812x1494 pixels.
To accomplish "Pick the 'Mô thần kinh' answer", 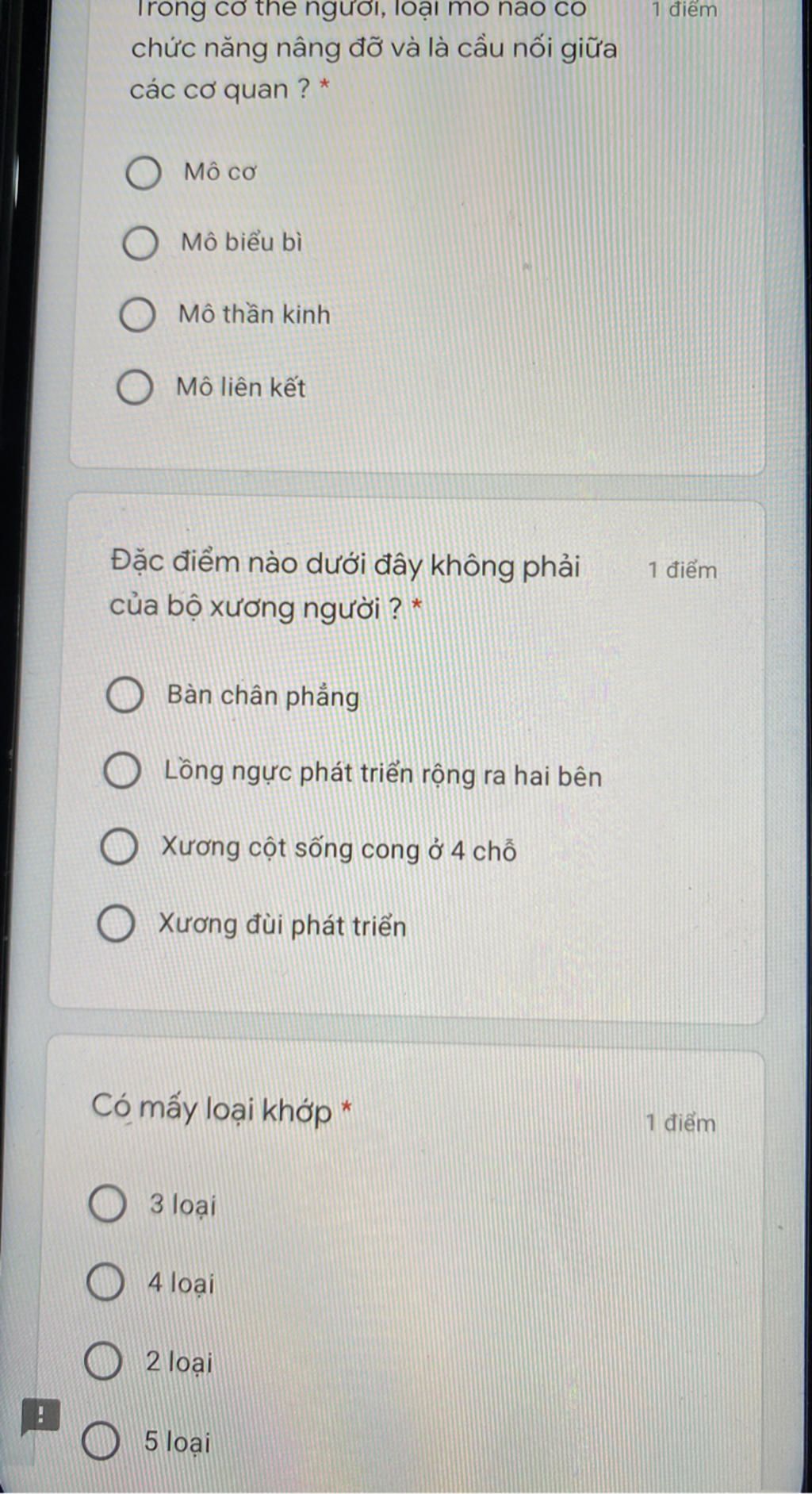I will point(137,315).
